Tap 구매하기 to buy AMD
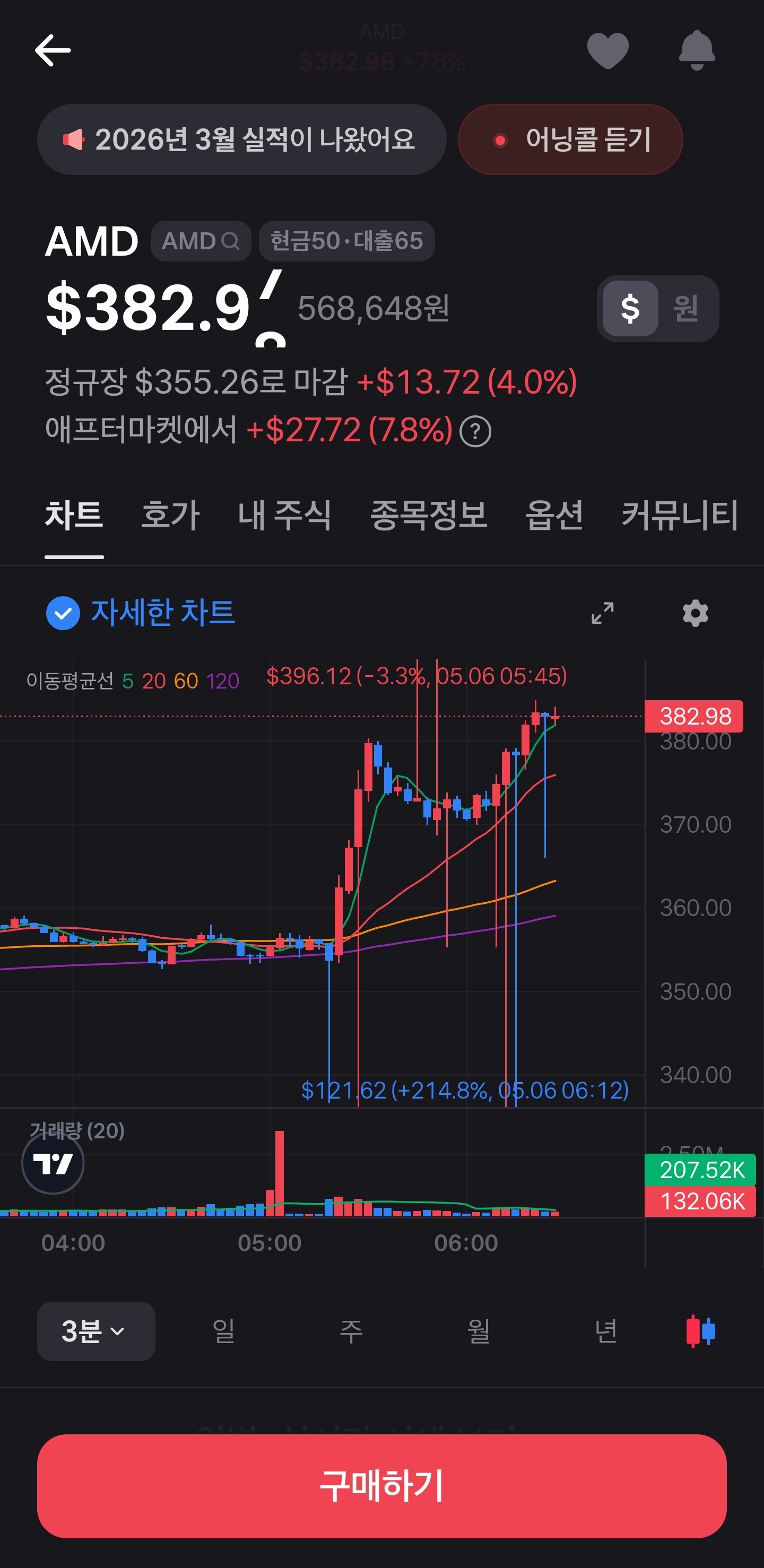 click(381, 1486)
